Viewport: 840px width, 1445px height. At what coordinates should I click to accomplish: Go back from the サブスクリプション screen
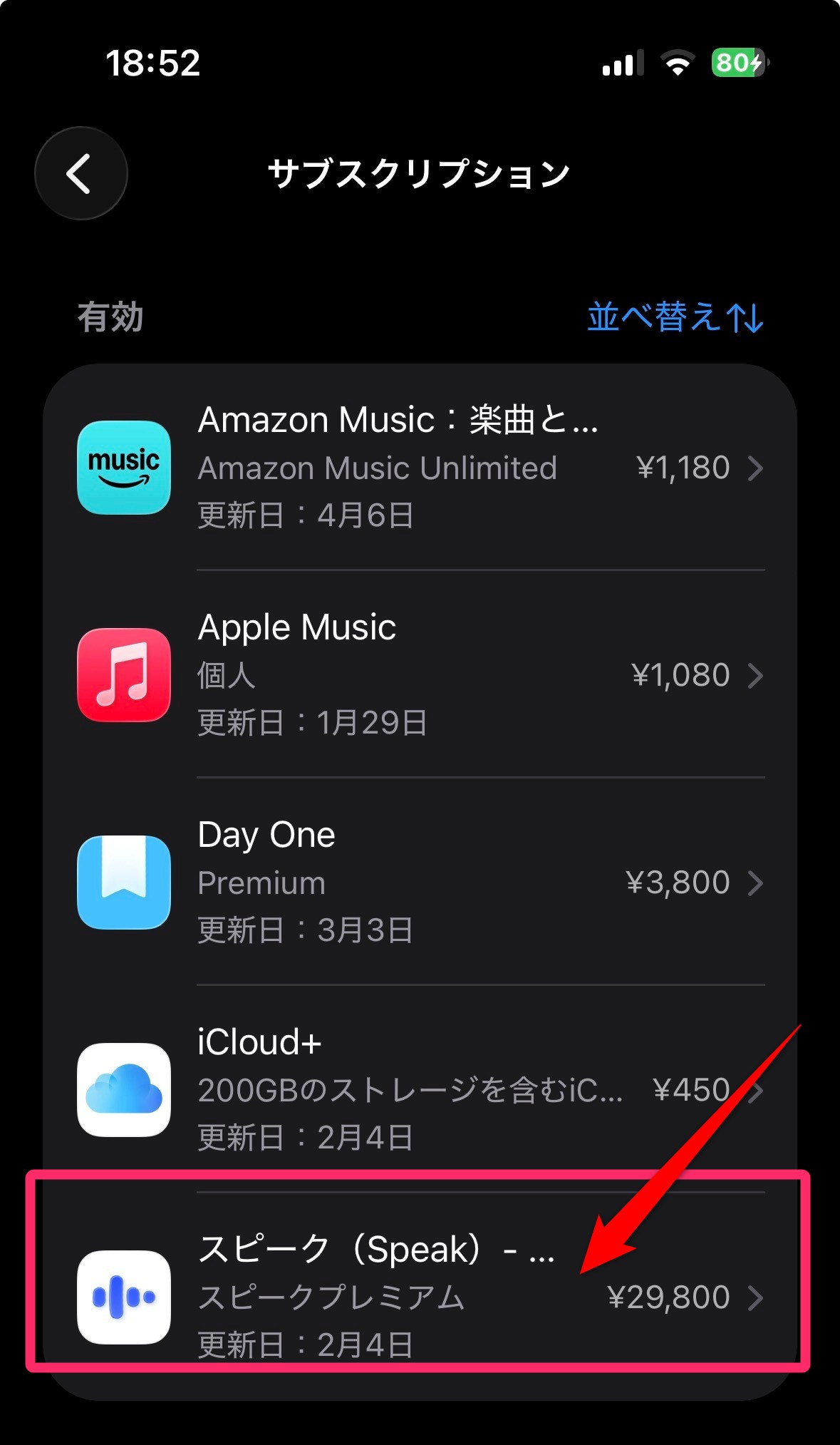pyautogui.click(x=81, y=173)
